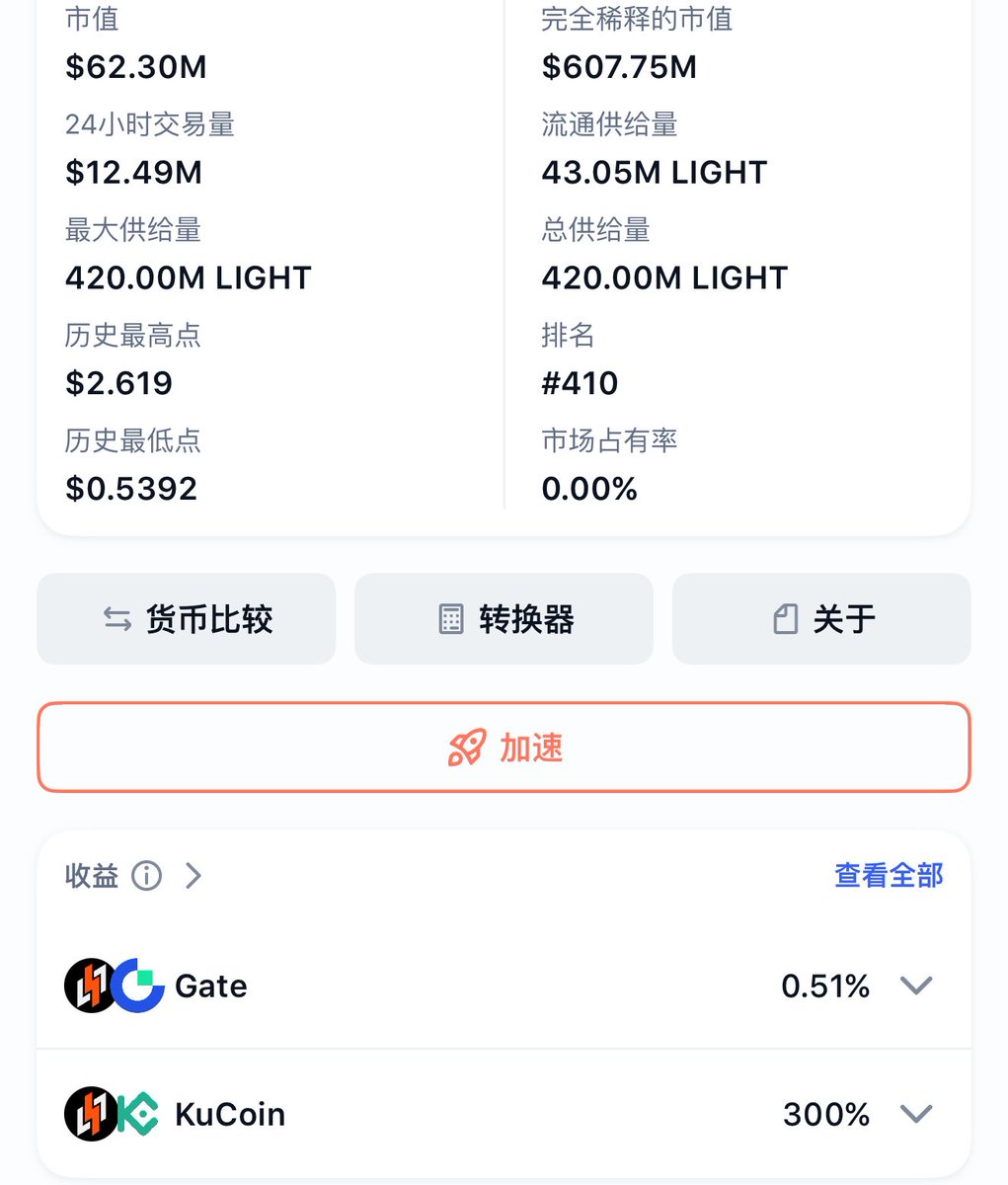Open the 转换器 converter
Screen dimensions: 1008x1185
(x=504, y=619)
